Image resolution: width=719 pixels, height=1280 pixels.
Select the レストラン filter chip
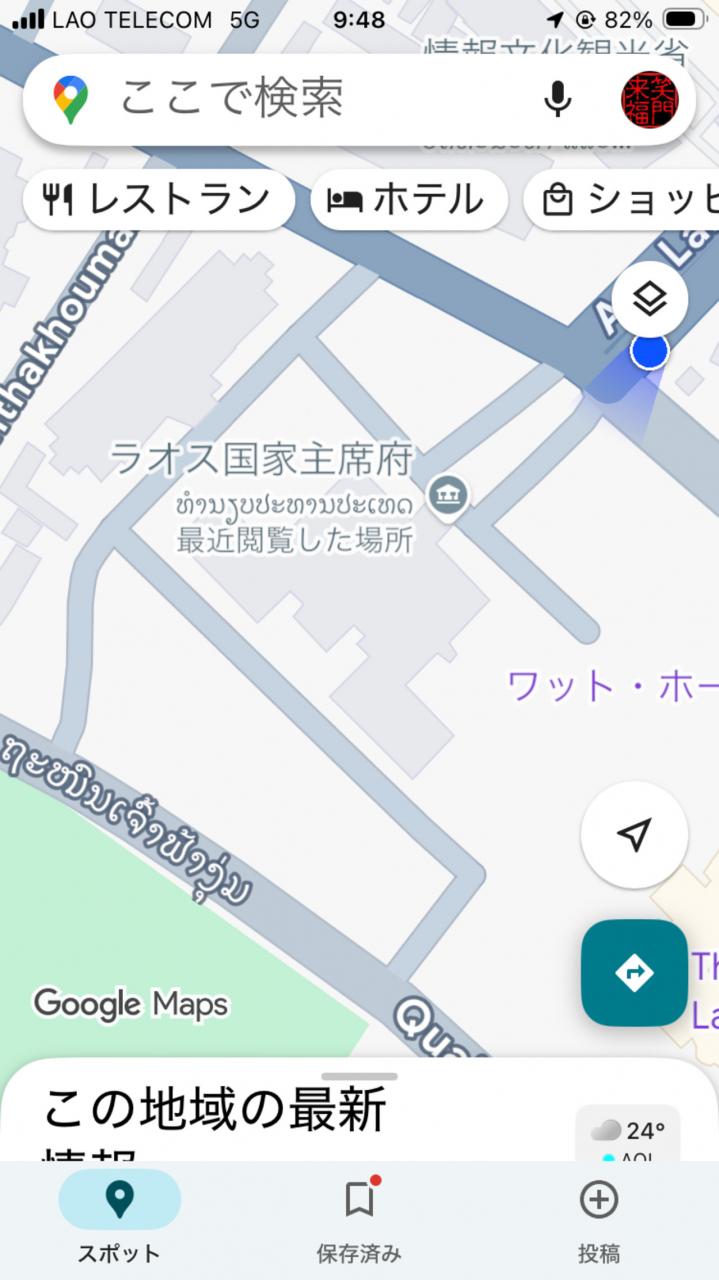pyautogui.click(x=159, y=200)
